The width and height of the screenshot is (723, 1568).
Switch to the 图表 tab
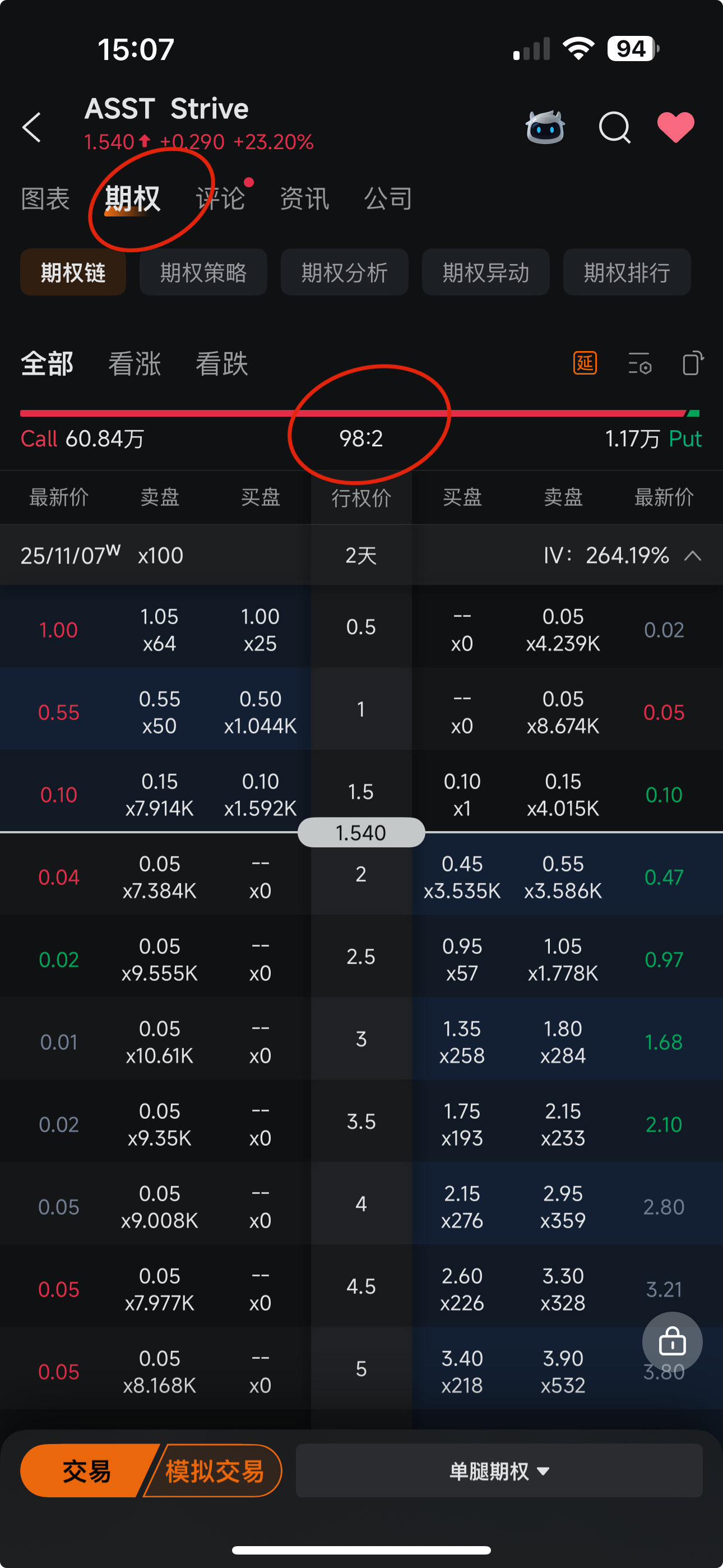45,199
